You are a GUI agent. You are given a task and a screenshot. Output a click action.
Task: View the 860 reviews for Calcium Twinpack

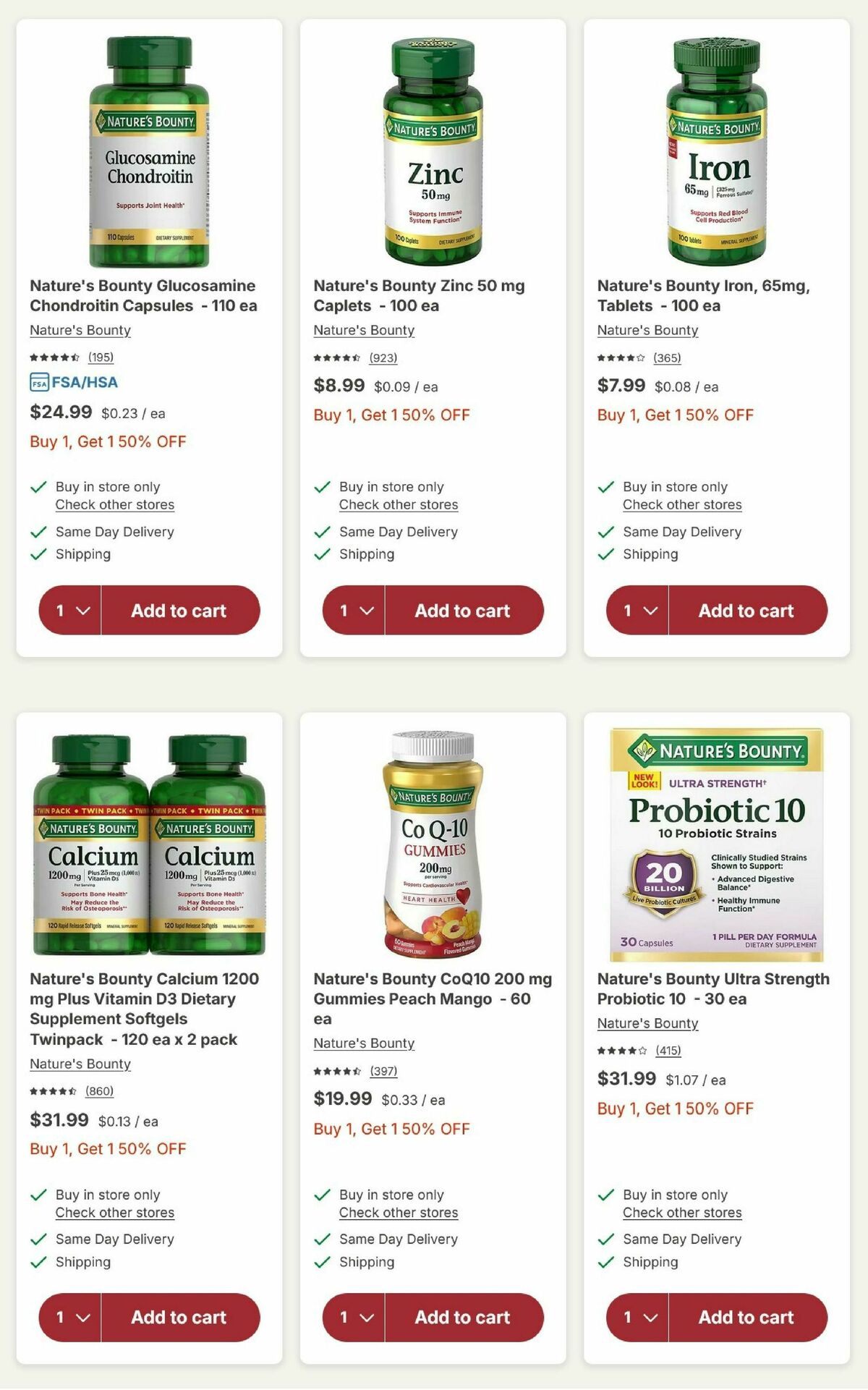[x=99, y=1091]
